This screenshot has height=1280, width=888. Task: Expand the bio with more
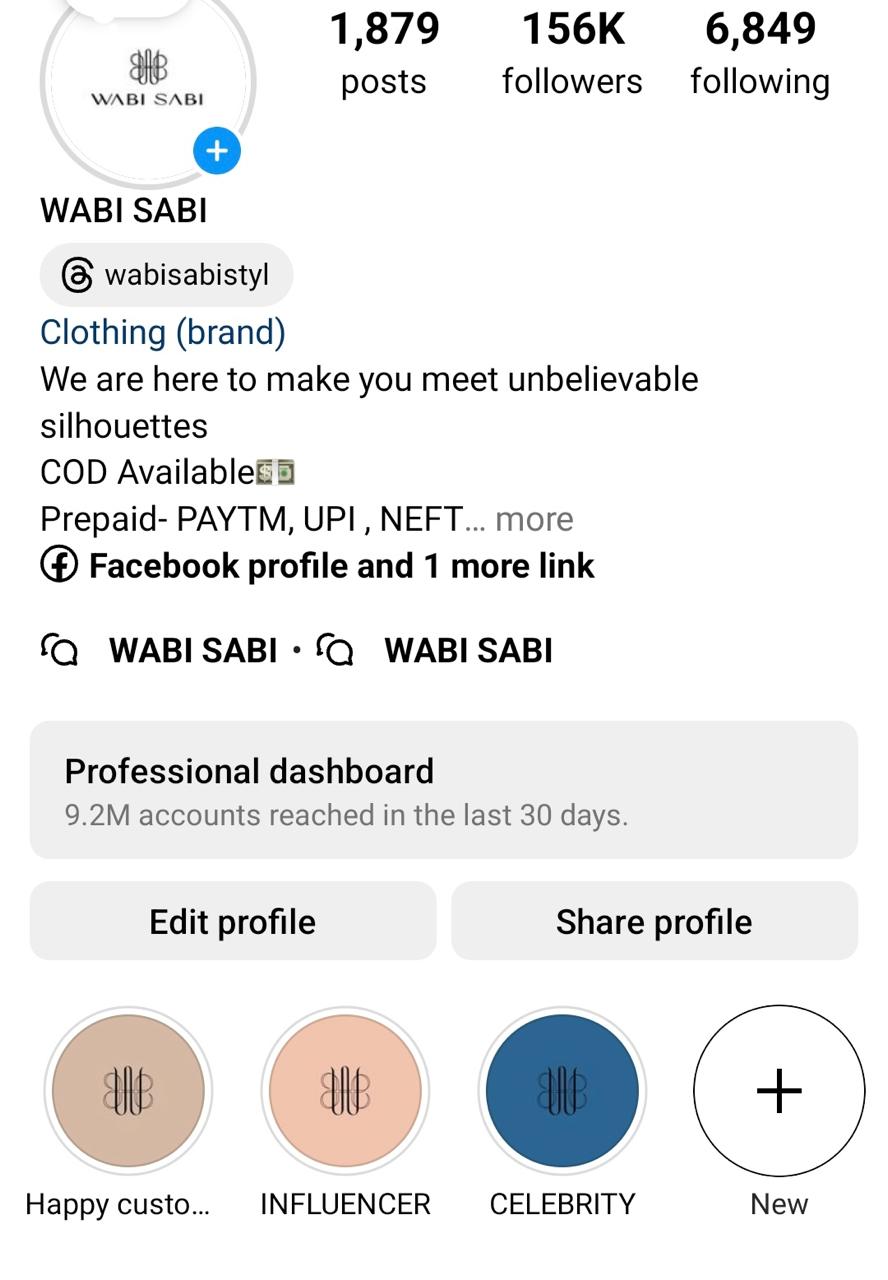coord(534,520)
